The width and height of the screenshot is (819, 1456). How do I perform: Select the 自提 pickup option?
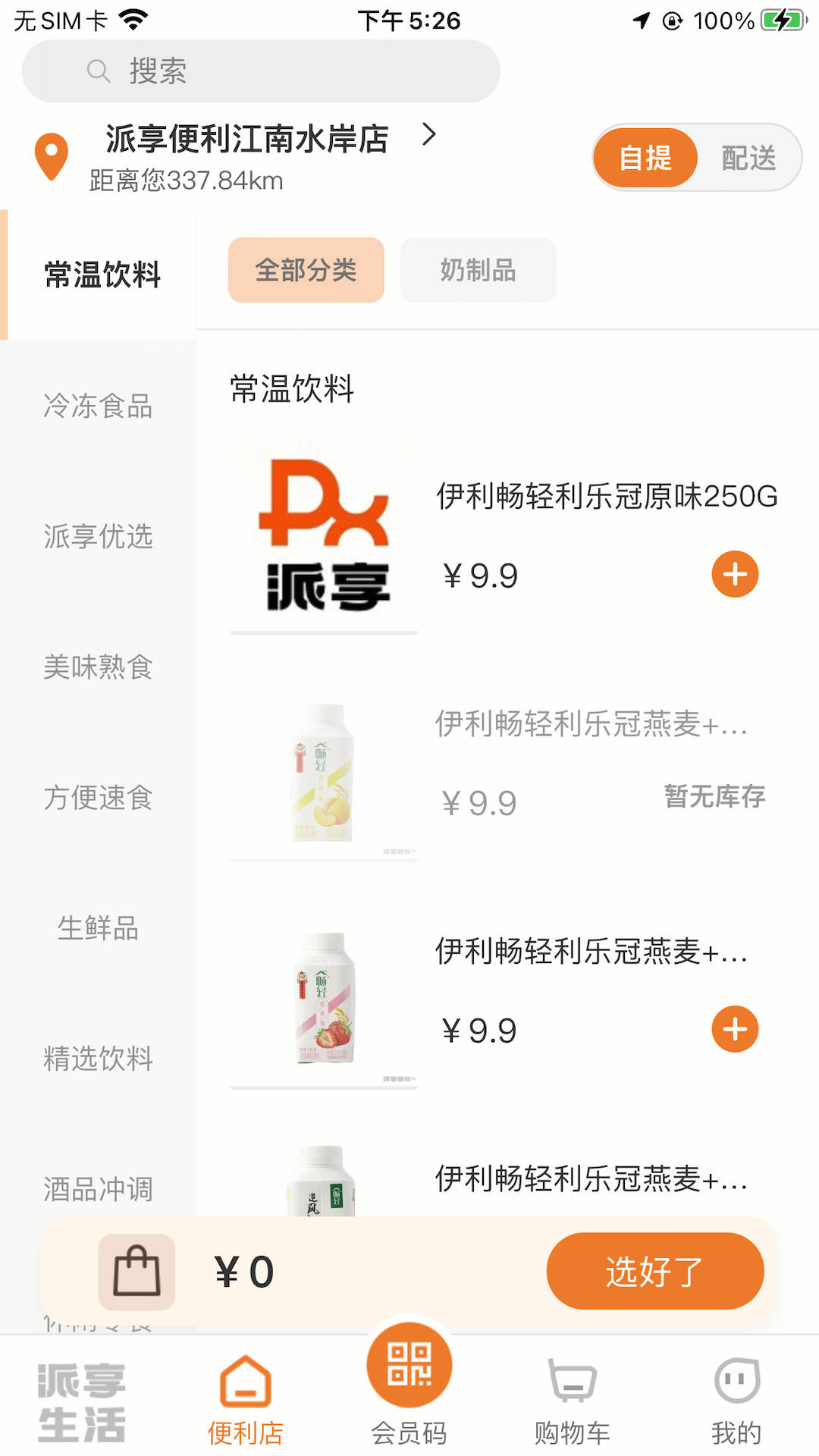(x=645, y=158)
